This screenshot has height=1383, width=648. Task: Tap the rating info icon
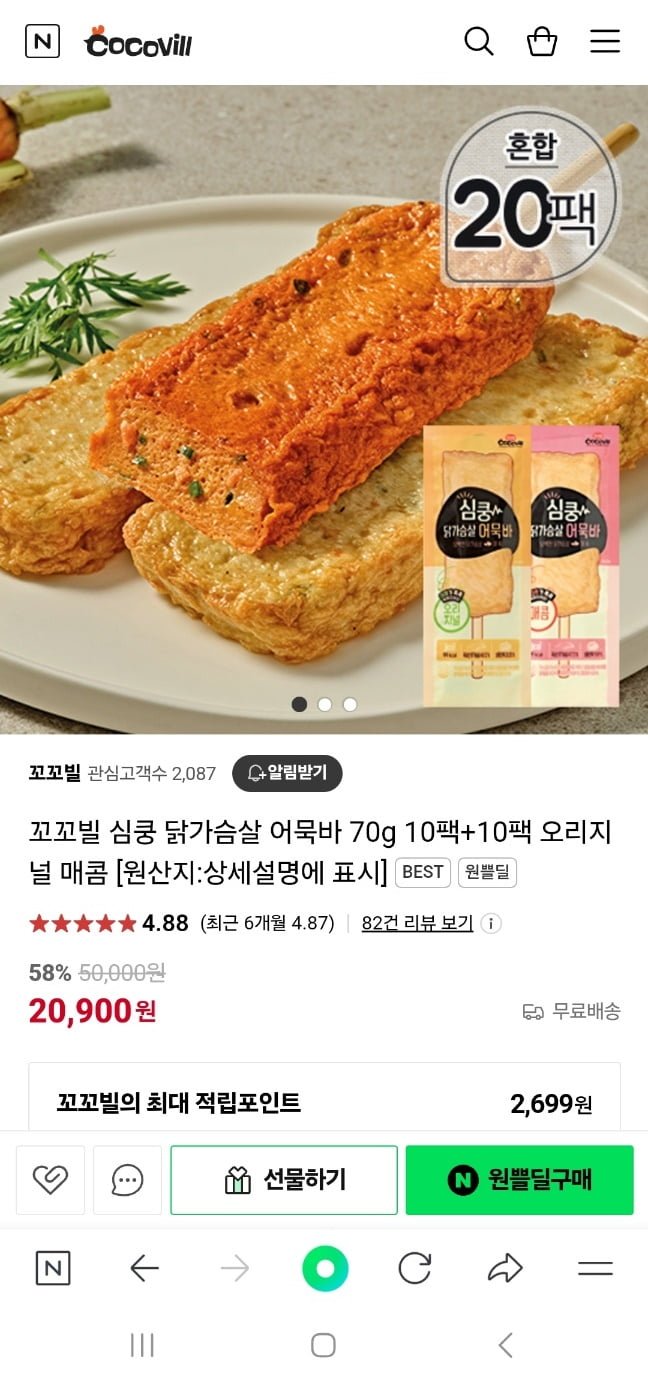point(491,923)
